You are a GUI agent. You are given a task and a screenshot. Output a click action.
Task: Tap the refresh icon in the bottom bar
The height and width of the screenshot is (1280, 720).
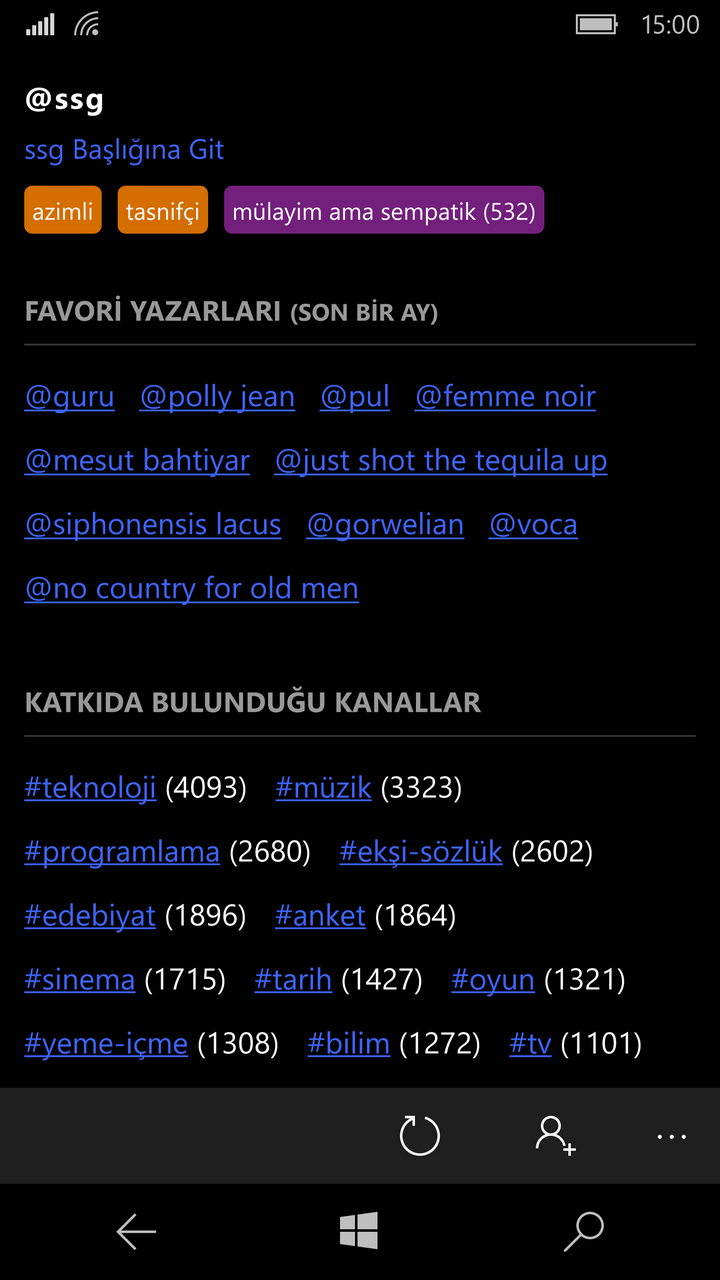click(x=420, y=1136)
